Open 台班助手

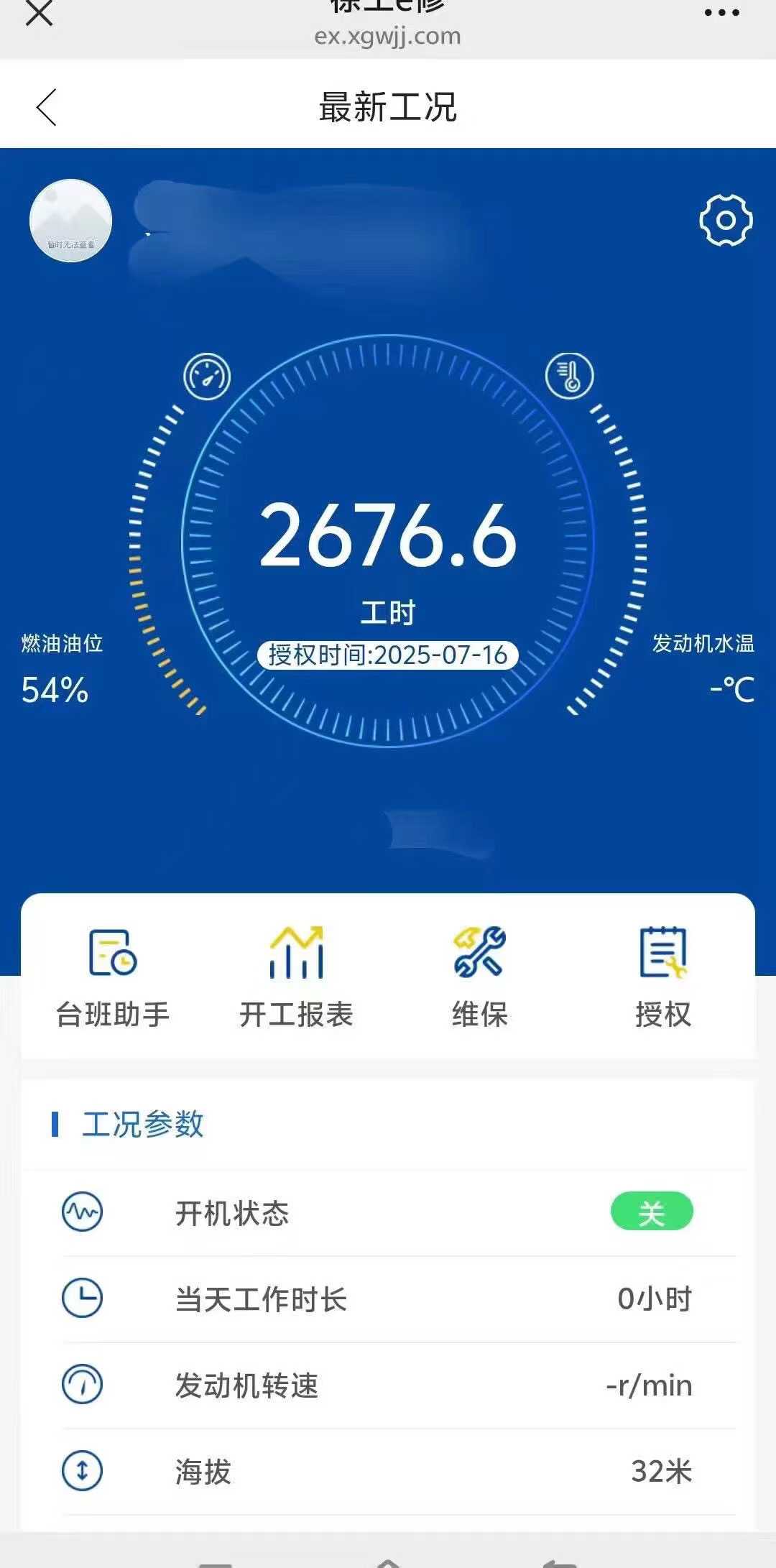point(113,977)
